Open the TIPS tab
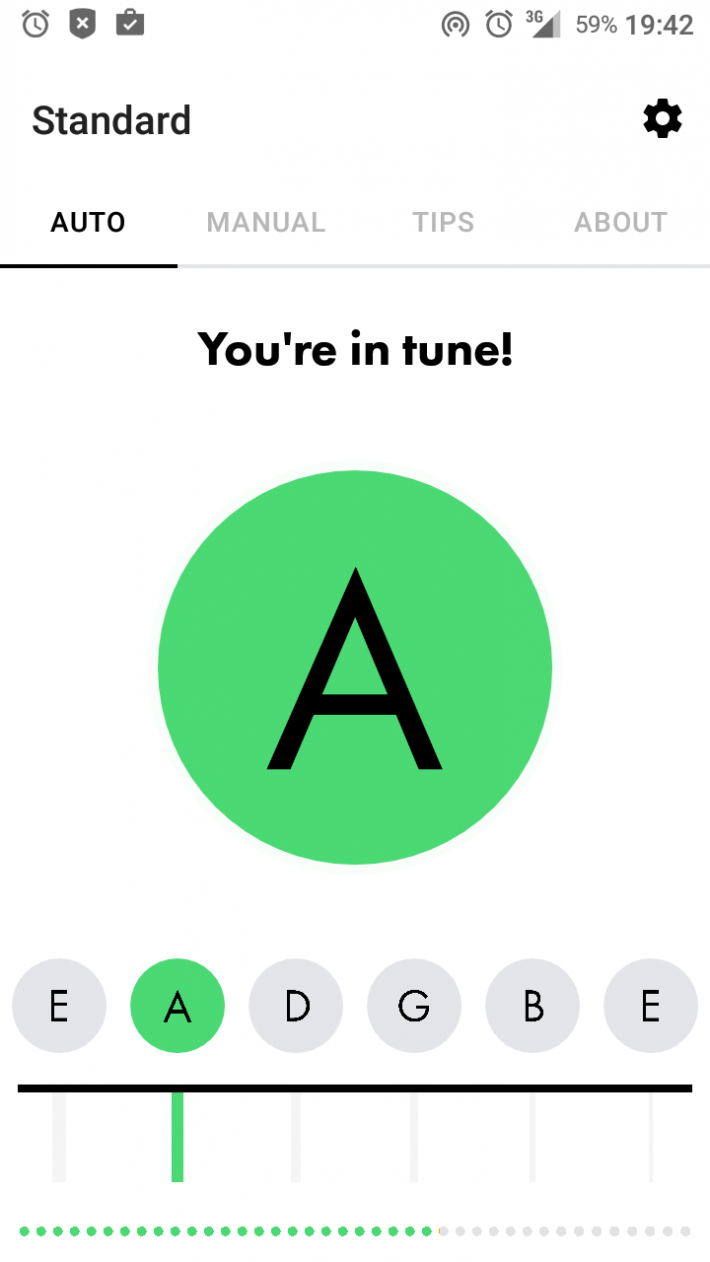Image resolution: width=710 pixels, height=1262 pixels. pos(443,222)
